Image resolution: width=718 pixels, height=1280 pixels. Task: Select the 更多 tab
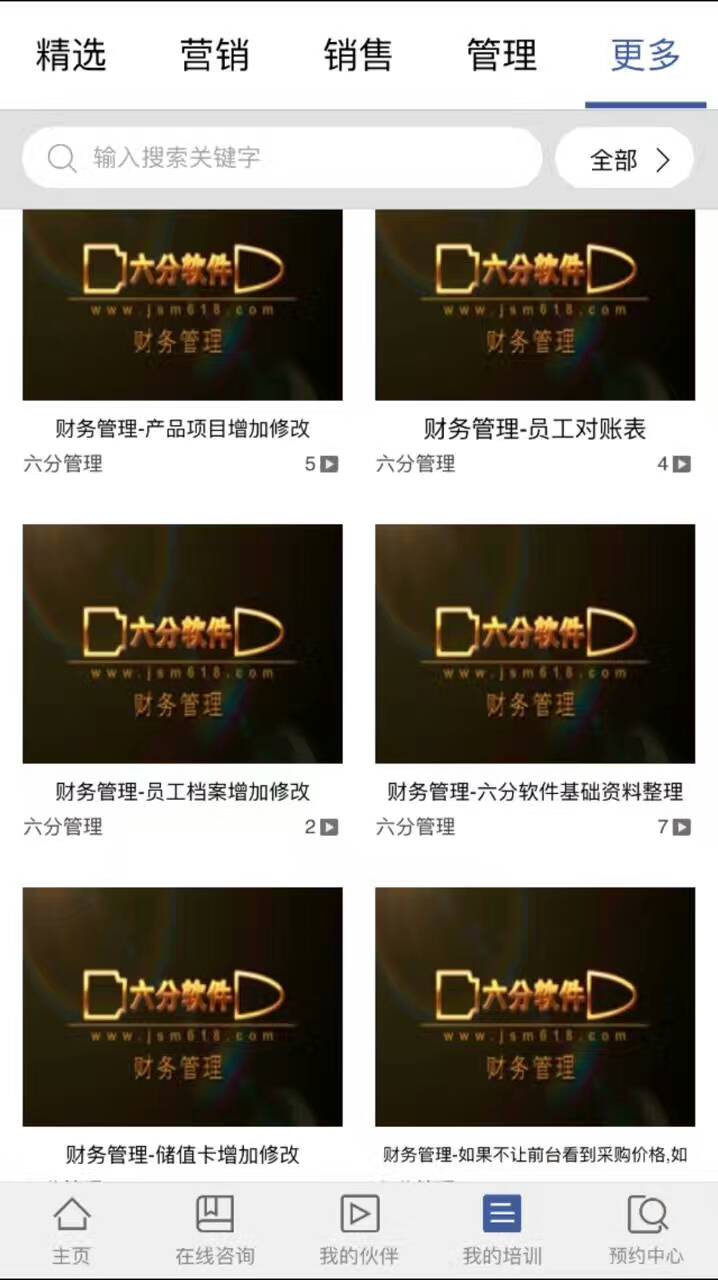[x=645, y=55]
